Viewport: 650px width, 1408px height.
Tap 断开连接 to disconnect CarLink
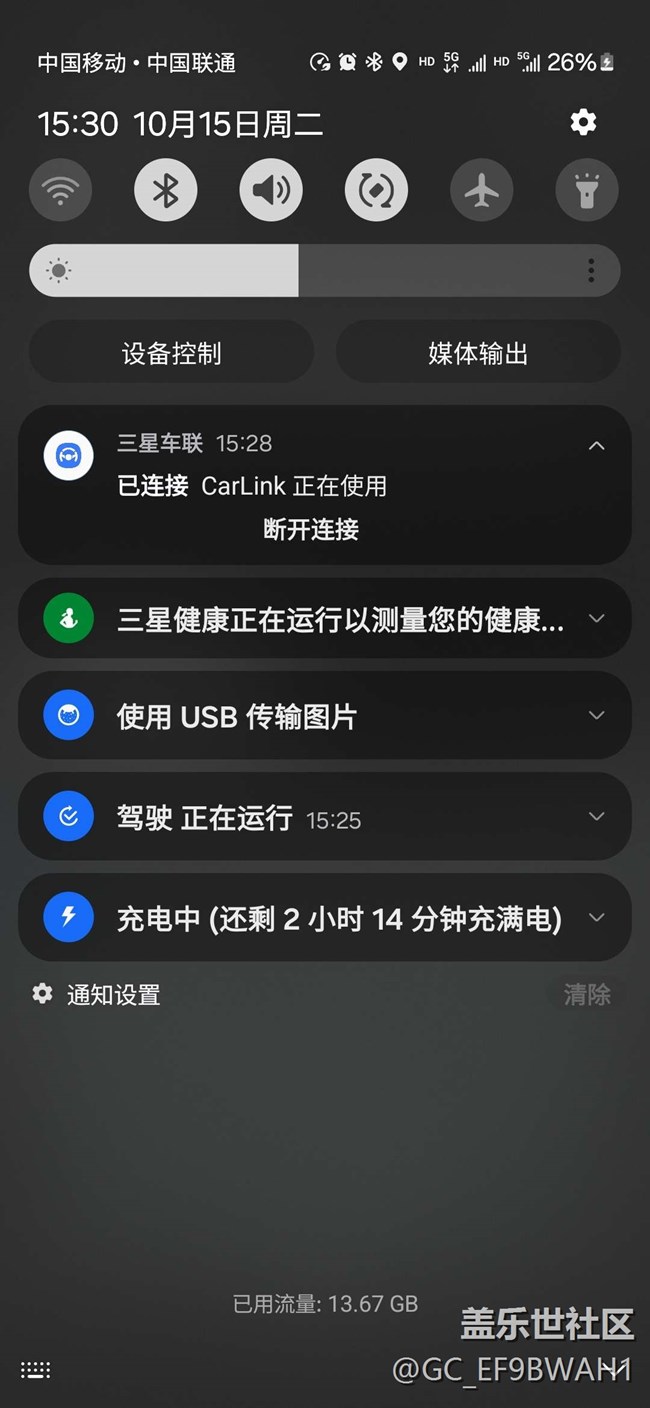[311, 530]
